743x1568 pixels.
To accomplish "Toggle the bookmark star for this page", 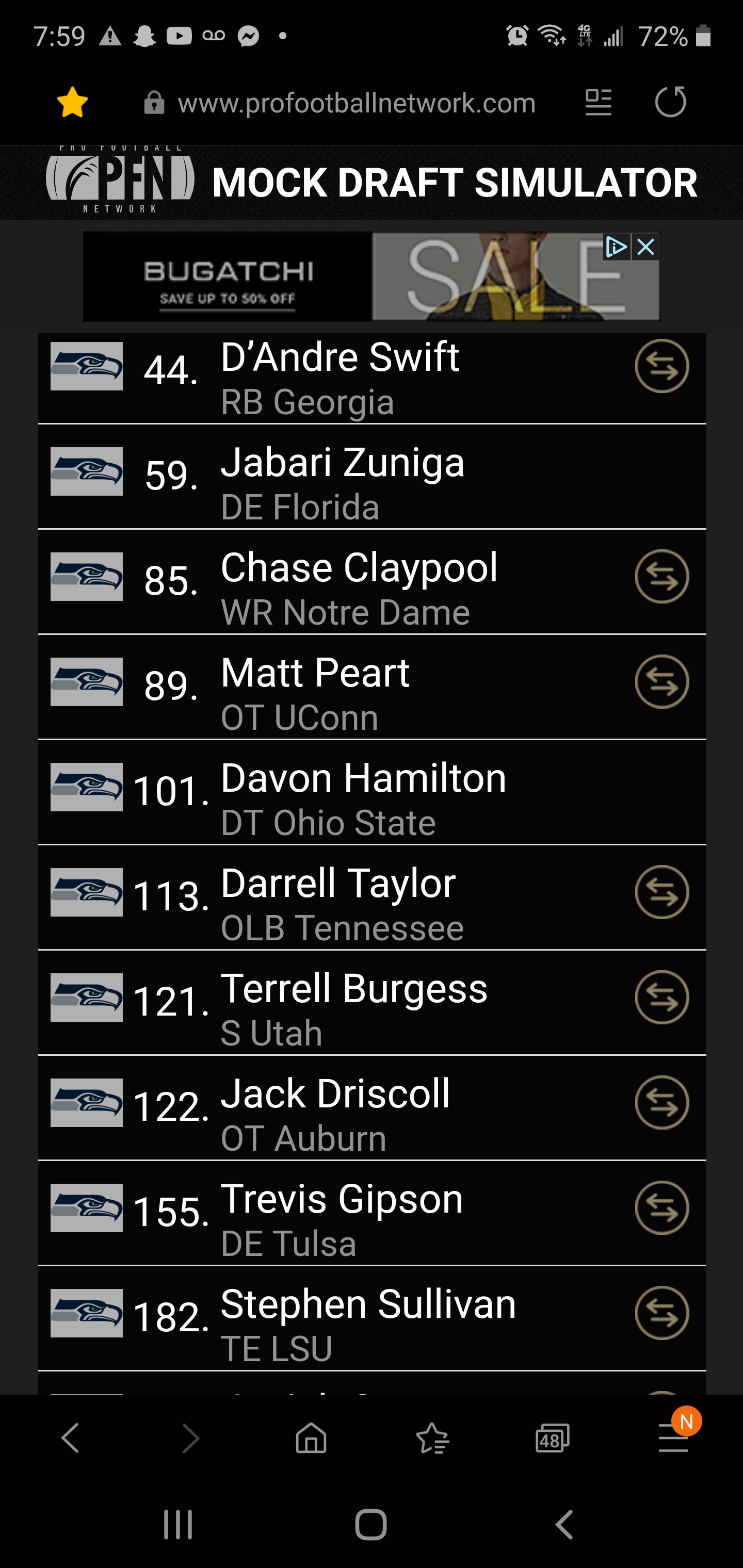I will (x=72, y=102).
